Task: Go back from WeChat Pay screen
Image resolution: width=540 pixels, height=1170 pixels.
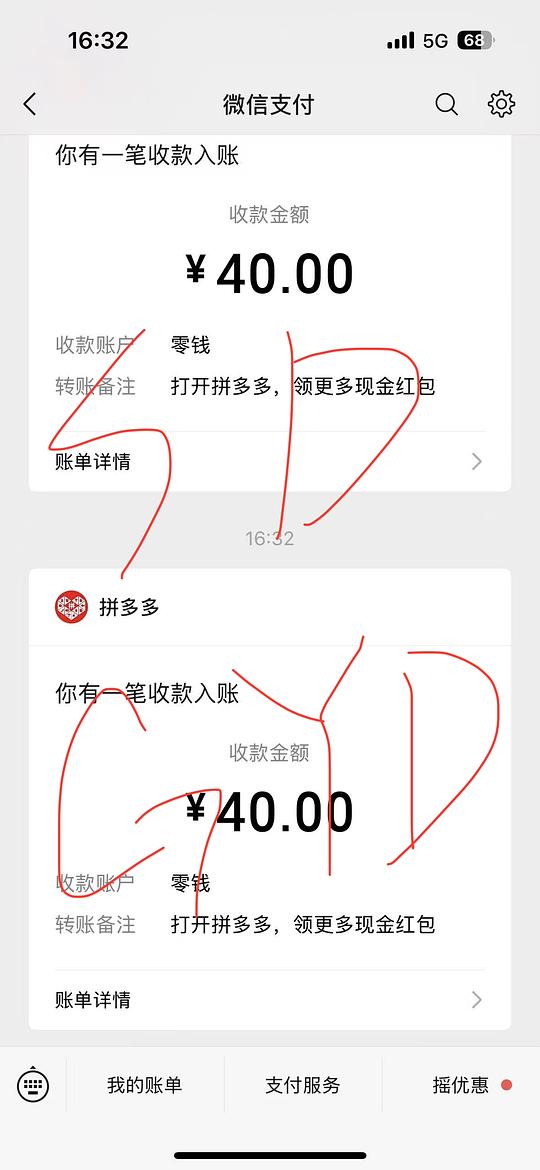Action: [30, 104]
